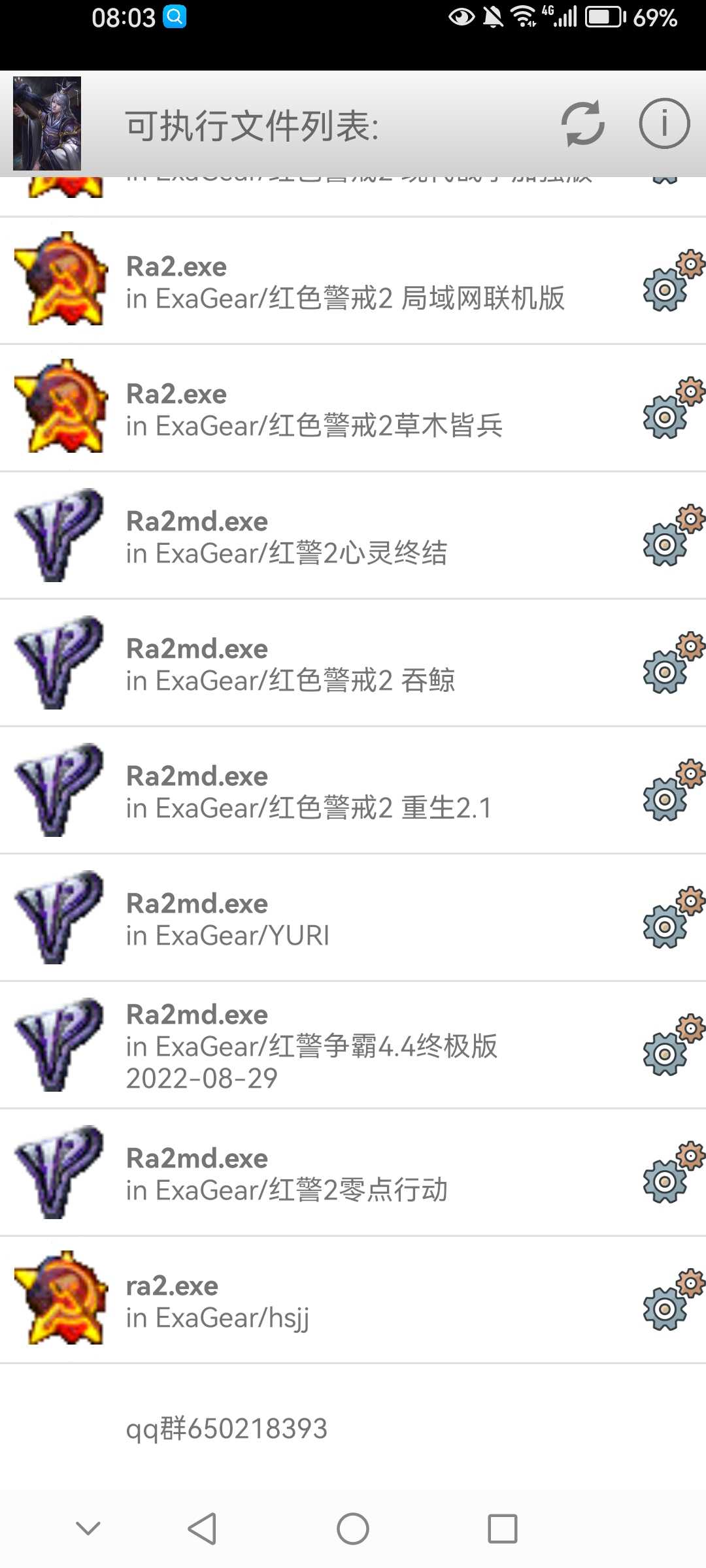Launch Ra2.exe in 红色警戒2草木皆兵

point(314,410)
